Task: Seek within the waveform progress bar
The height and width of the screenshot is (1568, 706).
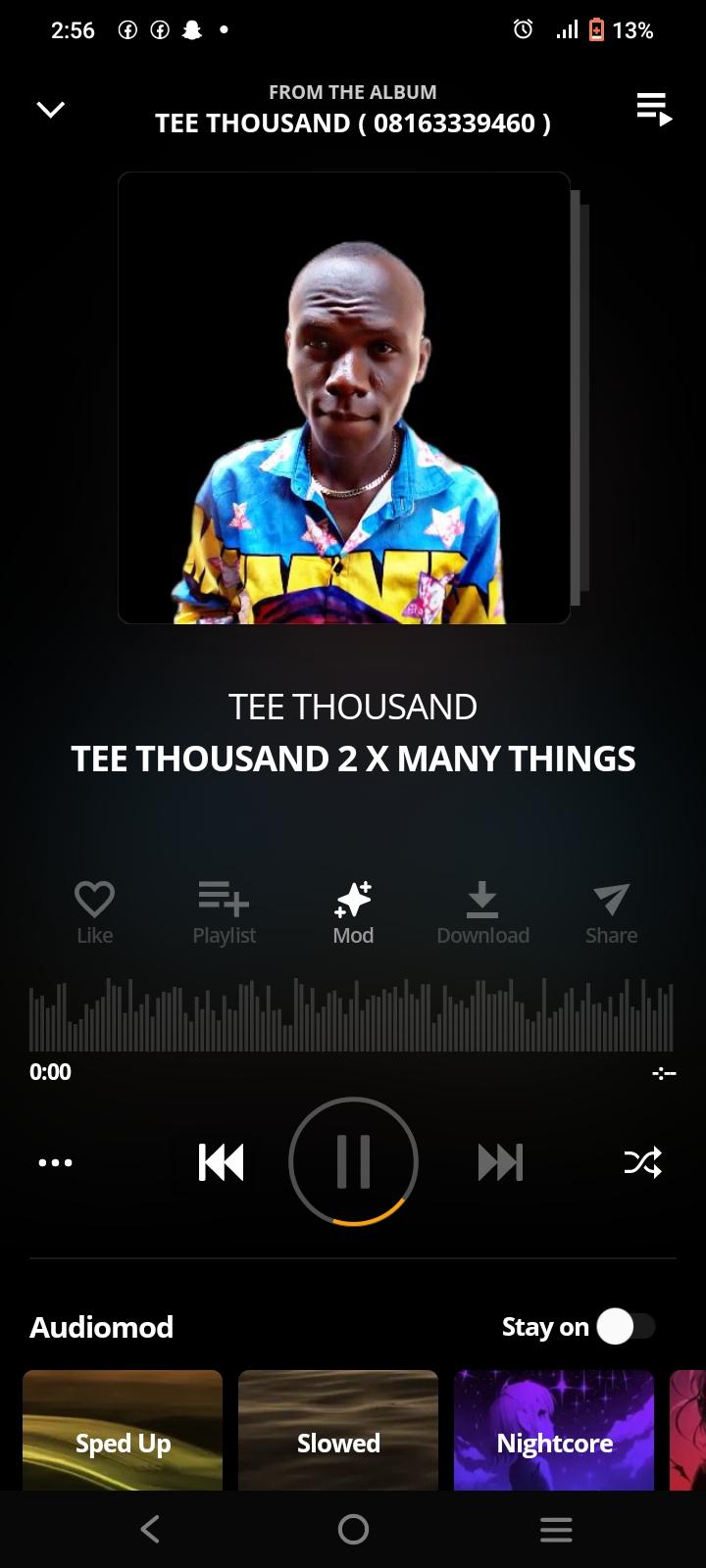Action: pyautogui.click(x=351, y=1017)
